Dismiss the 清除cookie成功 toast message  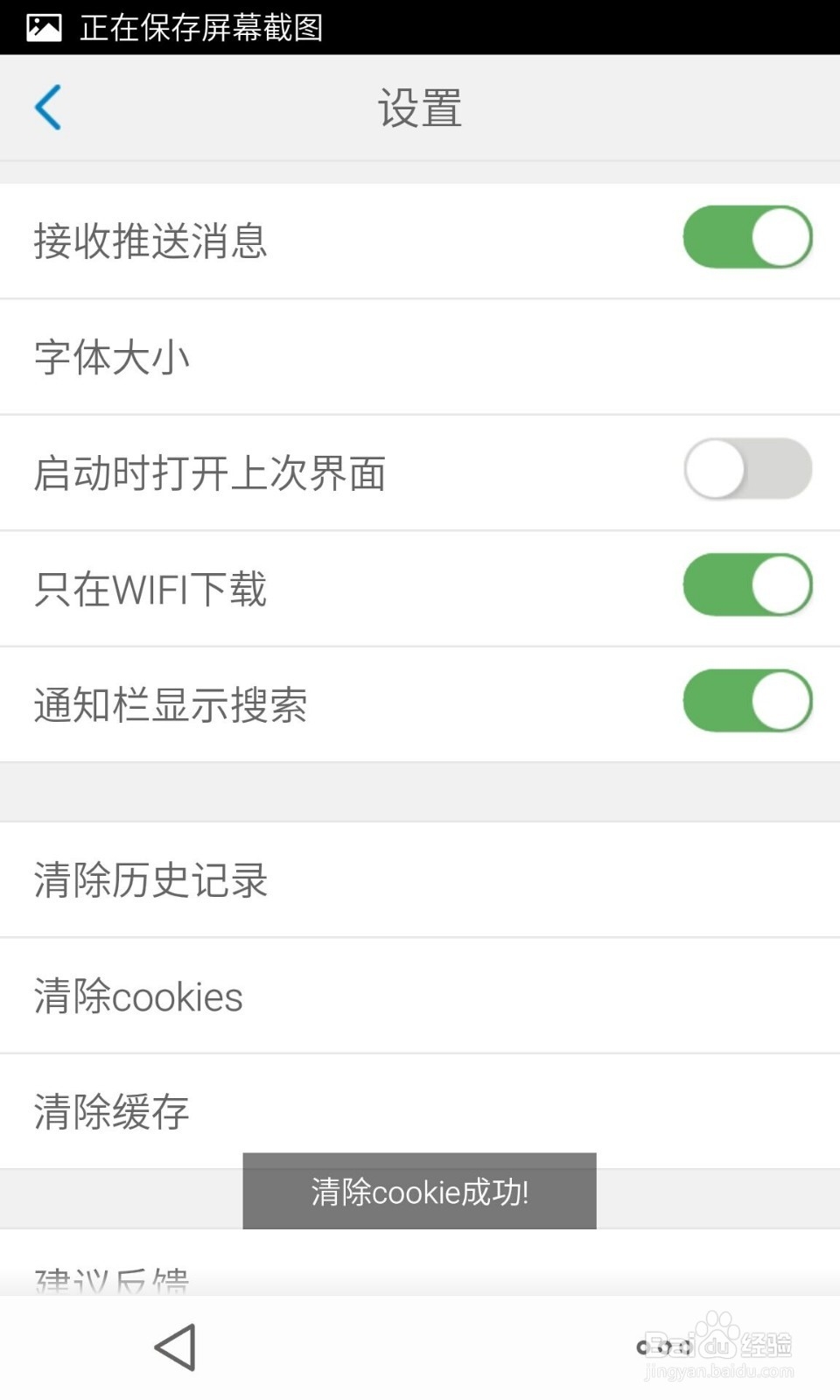pyautogui.click(x=420, y=1191)
